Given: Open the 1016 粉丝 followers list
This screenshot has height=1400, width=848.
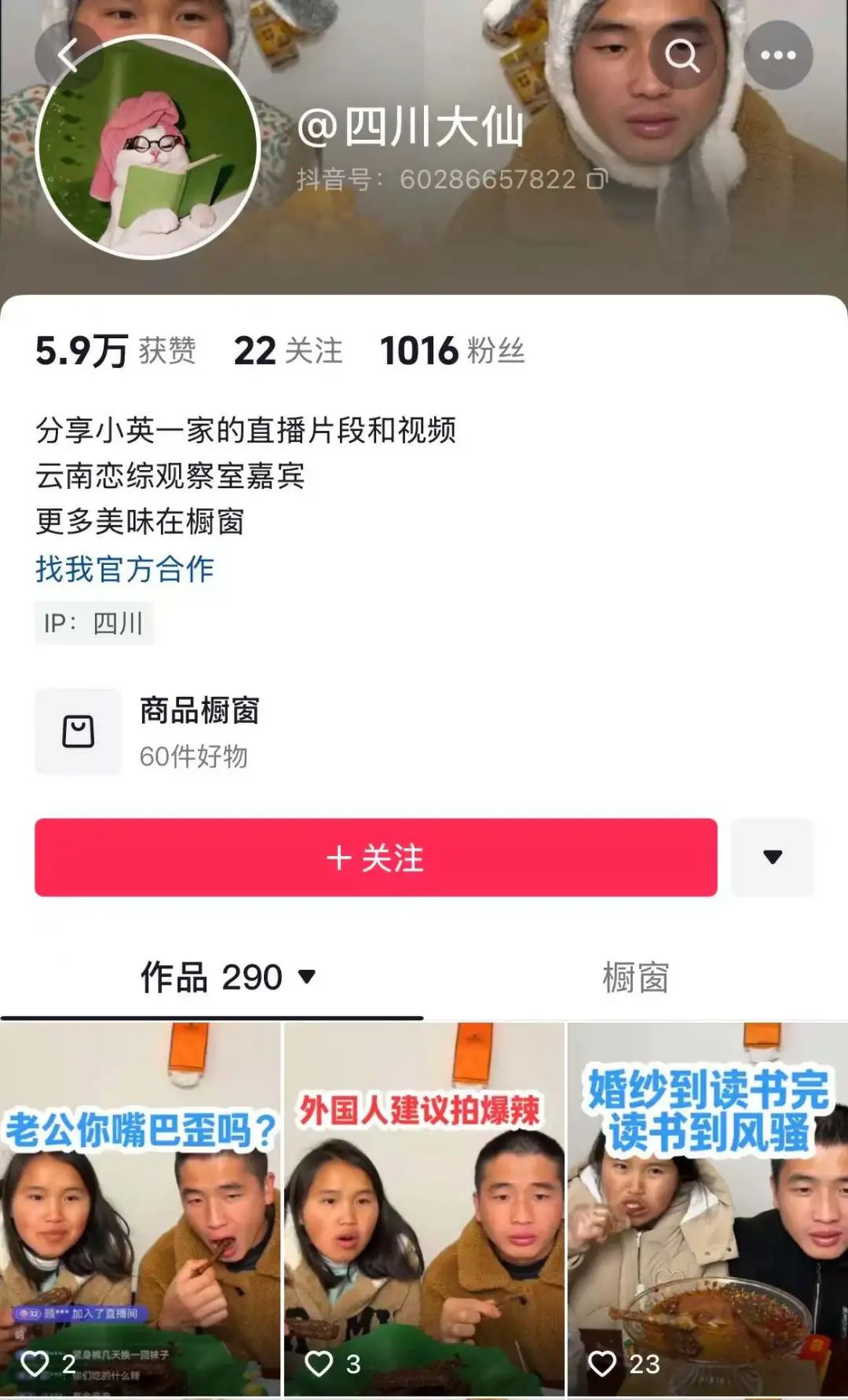Looking at the screenshot, I should pyautogui.click(x=452, y=351).
